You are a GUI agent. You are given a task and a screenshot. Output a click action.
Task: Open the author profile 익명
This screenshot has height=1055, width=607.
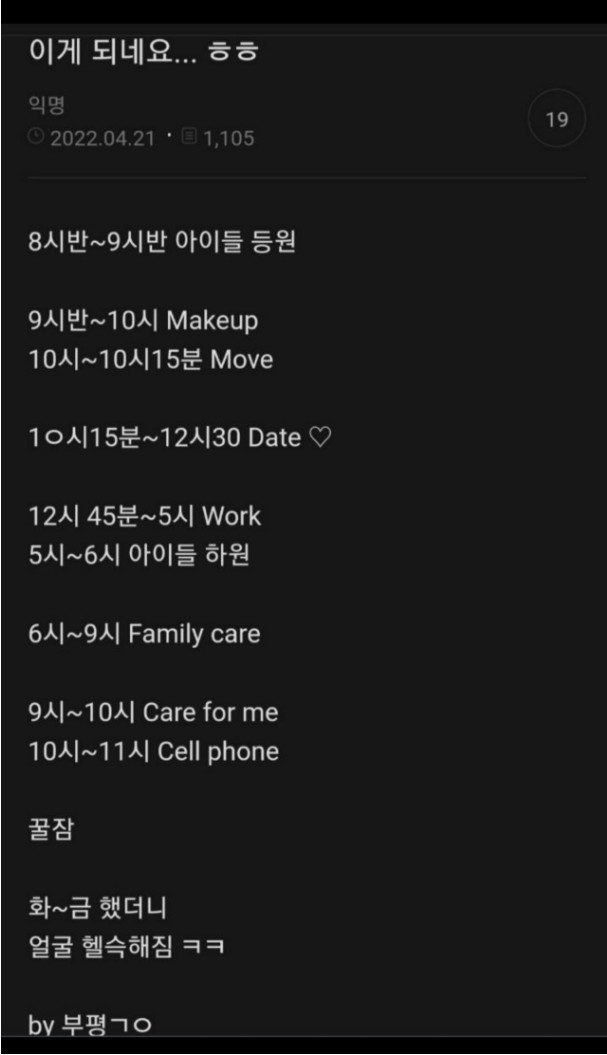click(46, 105)
